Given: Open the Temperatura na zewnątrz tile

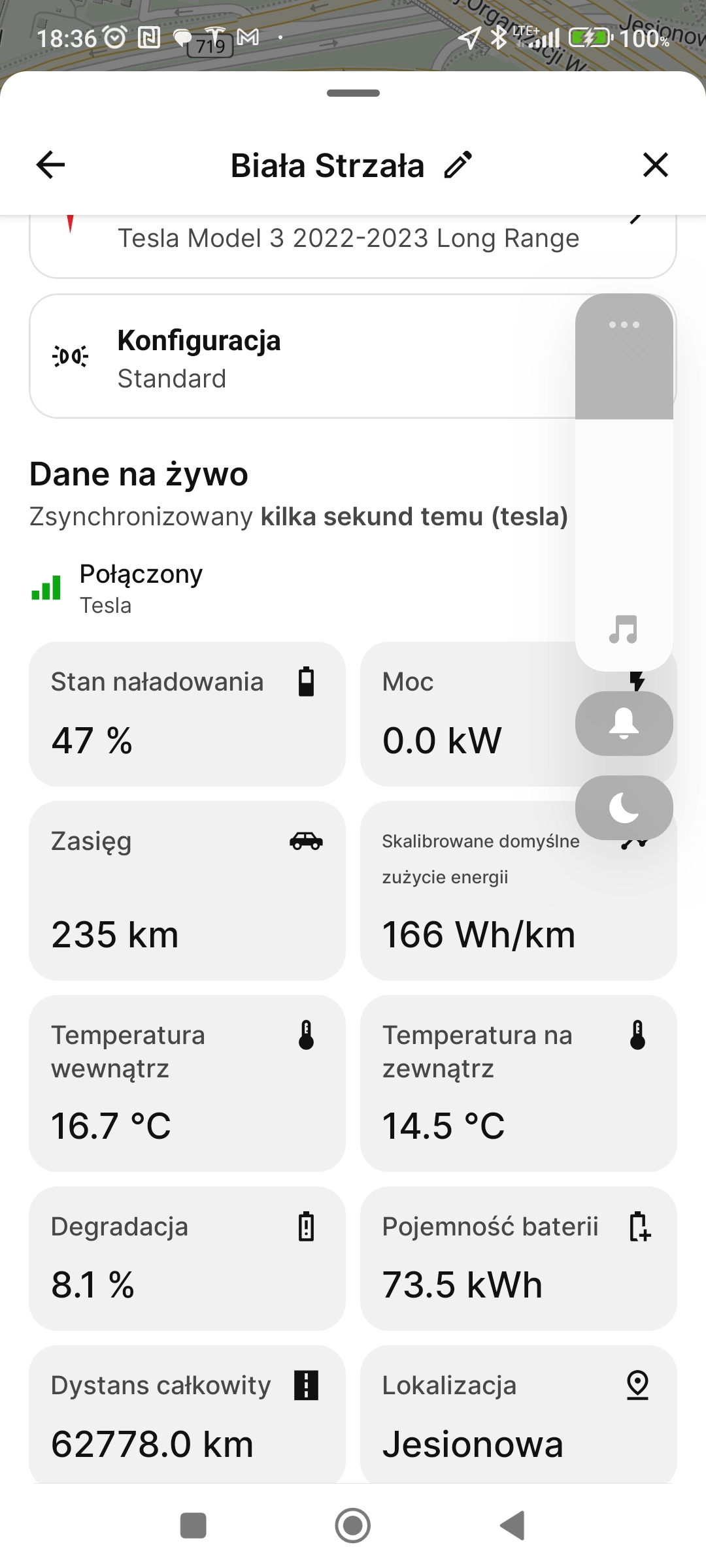Looking at the screenshot, I should (x=518, y=1083).
